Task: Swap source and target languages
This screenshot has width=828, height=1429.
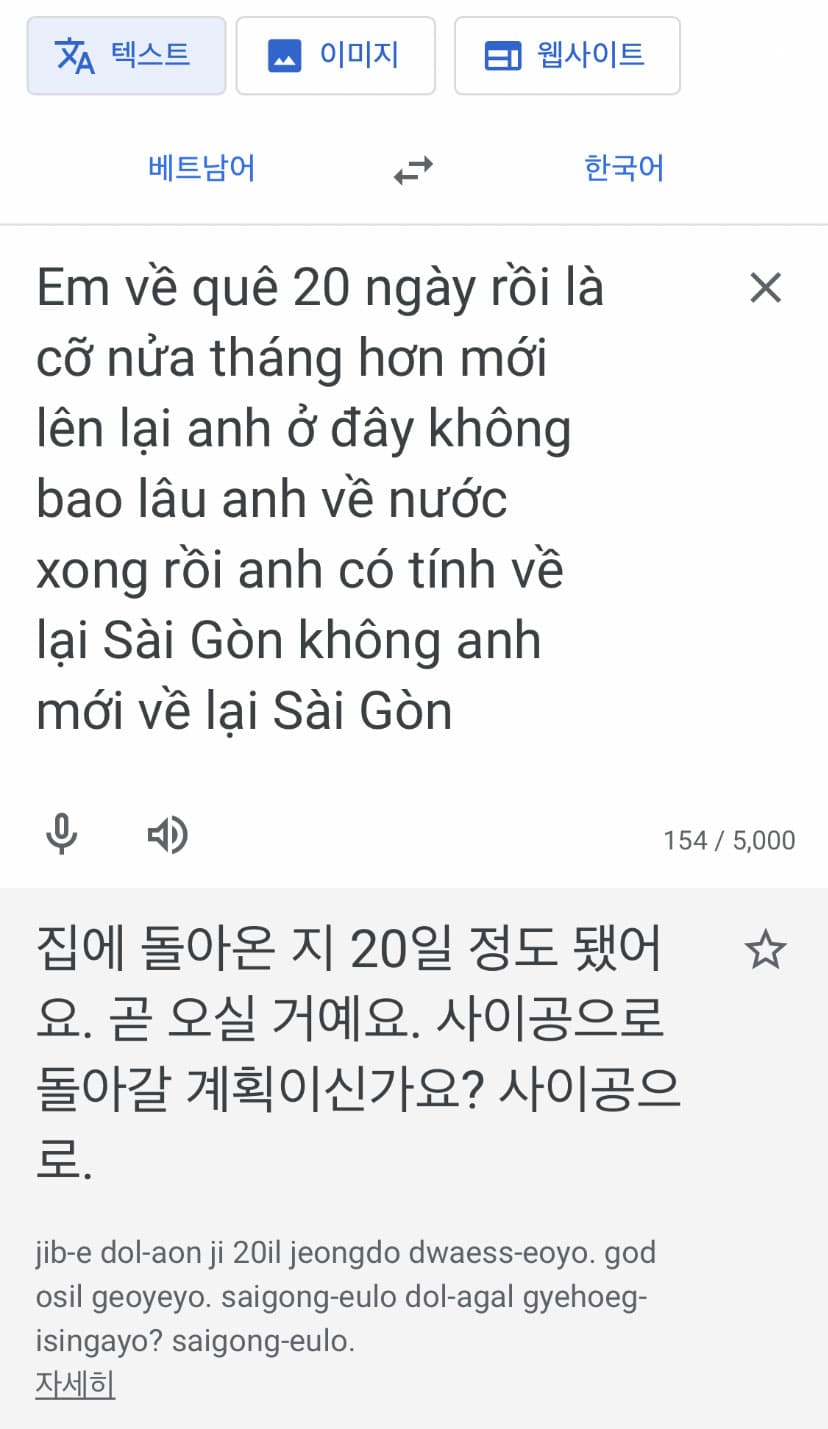Action: pos(413,170)
